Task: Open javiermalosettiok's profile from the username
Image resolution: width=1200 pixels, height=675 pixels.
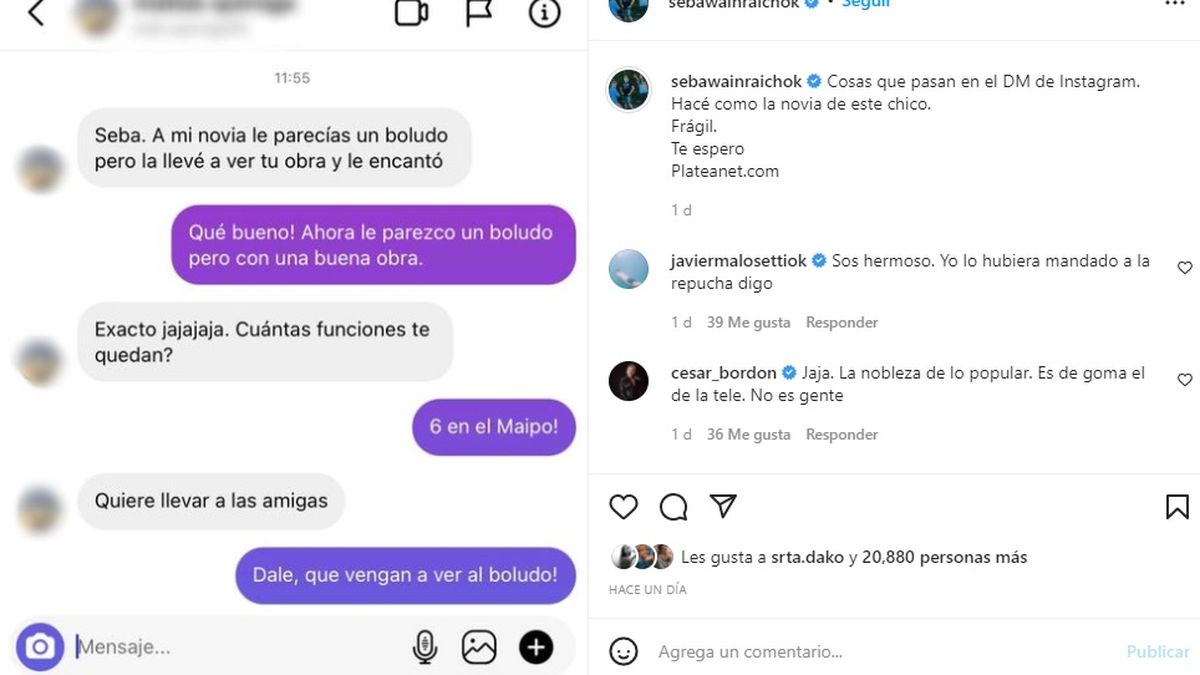Action: pyautogui.click(x=737, y=261)
